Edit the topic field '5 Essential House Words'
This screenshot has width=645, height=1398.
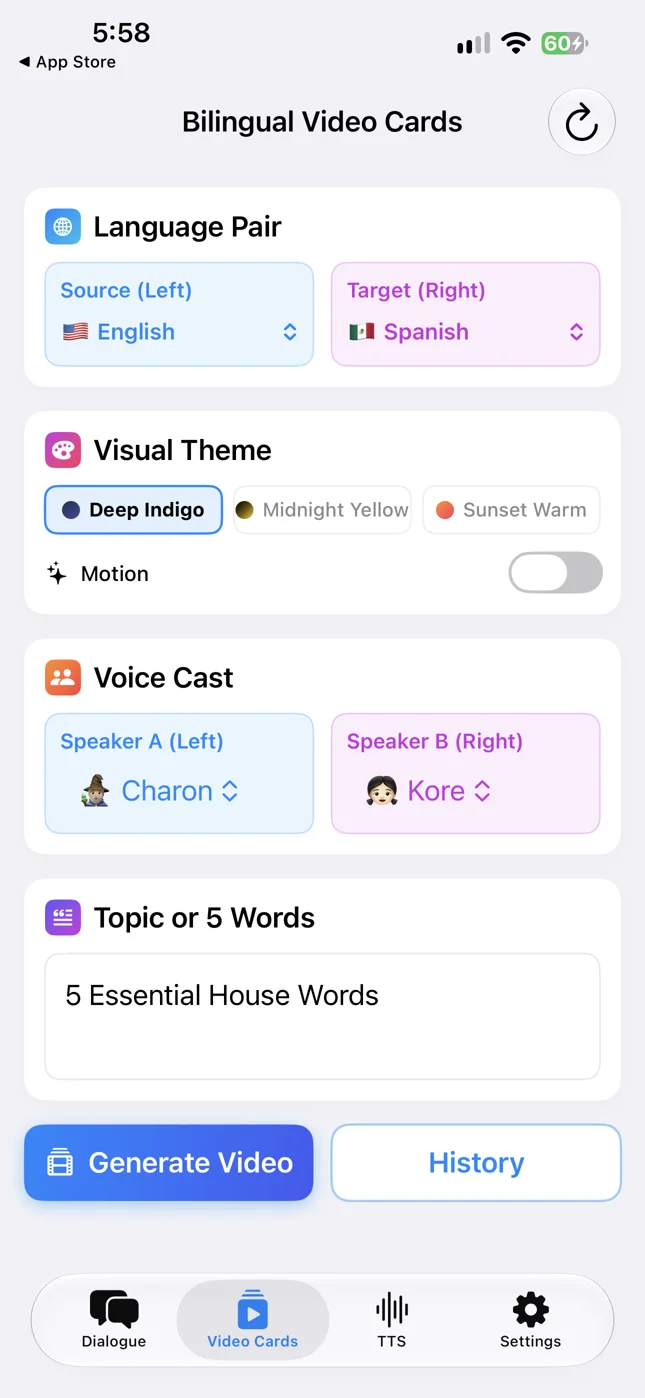[x=322, y=1016]
